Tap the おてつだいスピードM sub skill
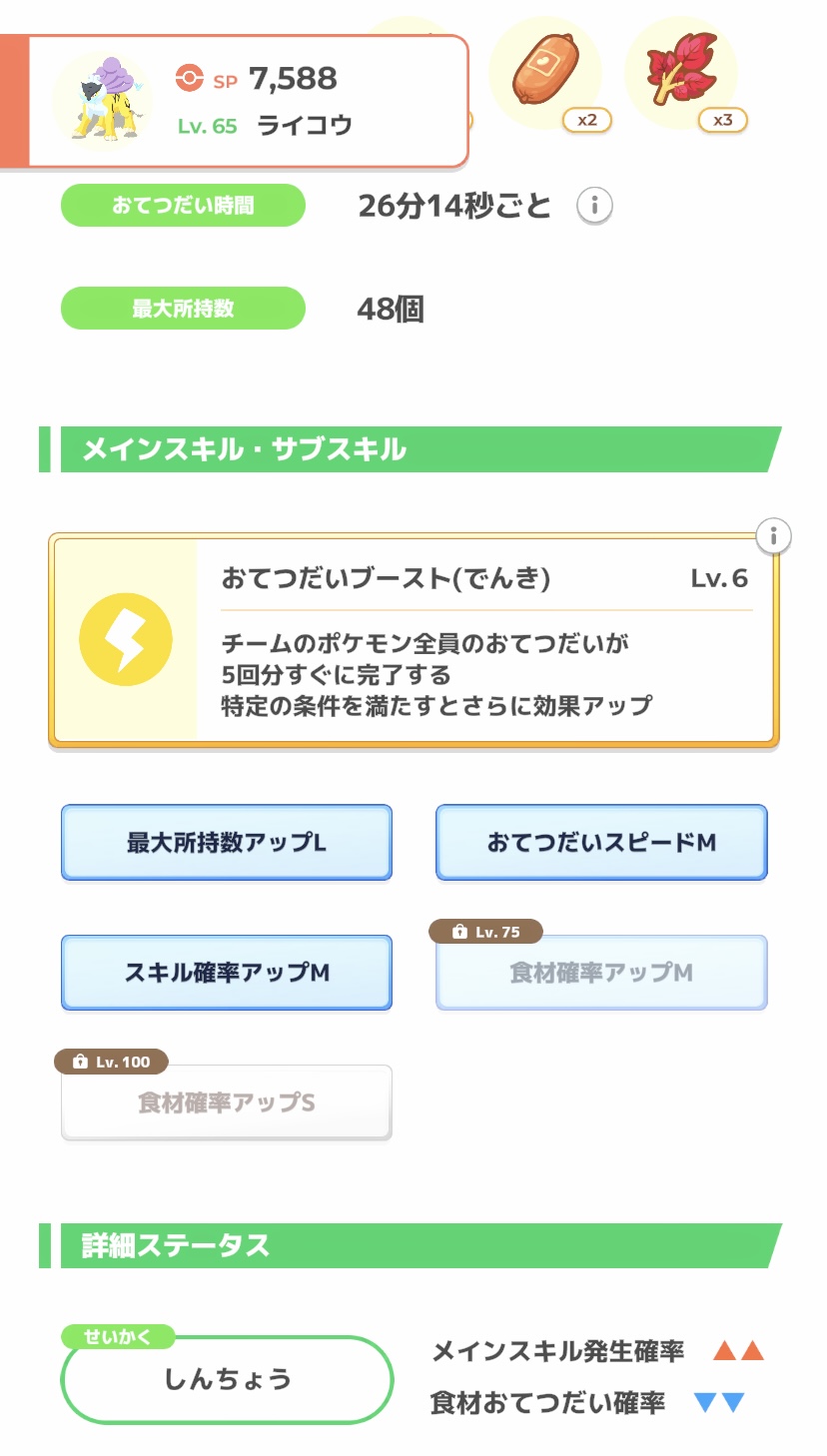Screen dimensions: 827x1456 [601, 843]
